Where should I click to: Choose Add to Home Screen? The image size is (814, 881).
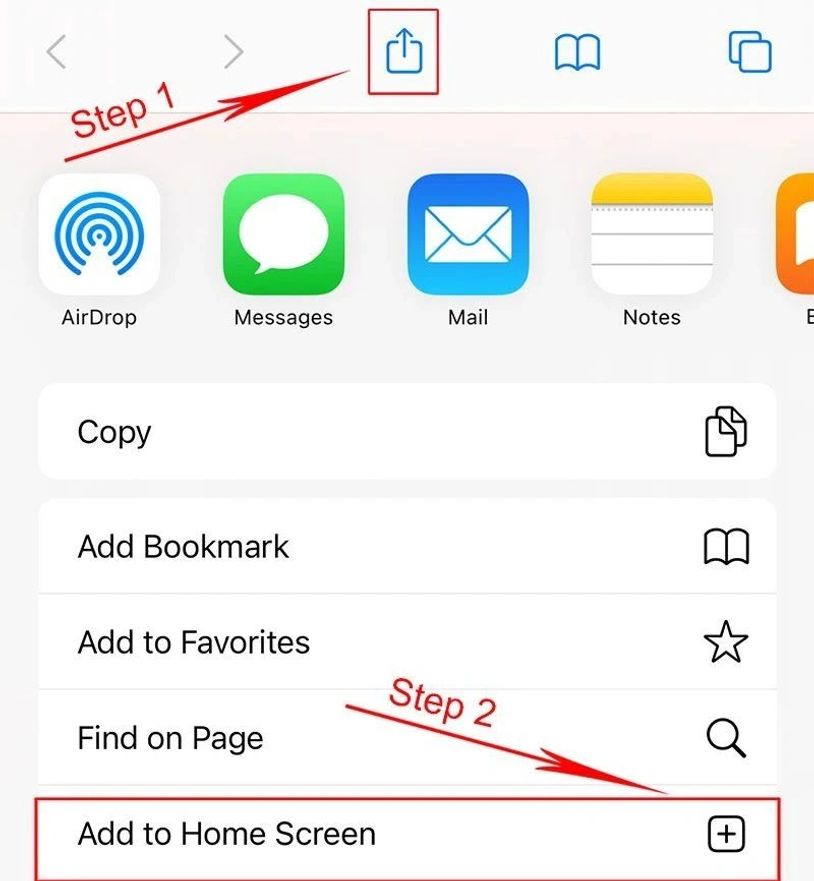pos(407,834)
